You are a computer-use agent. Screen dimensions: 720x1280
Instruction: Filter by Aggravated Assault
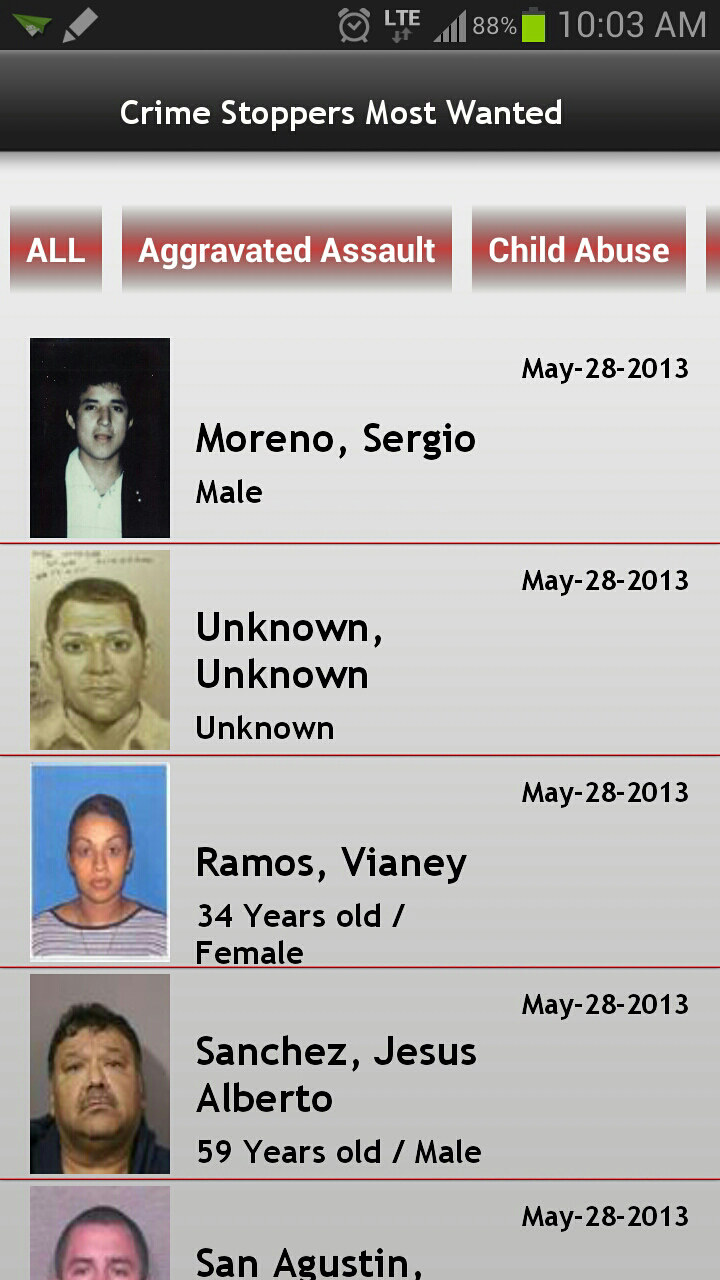287,250
